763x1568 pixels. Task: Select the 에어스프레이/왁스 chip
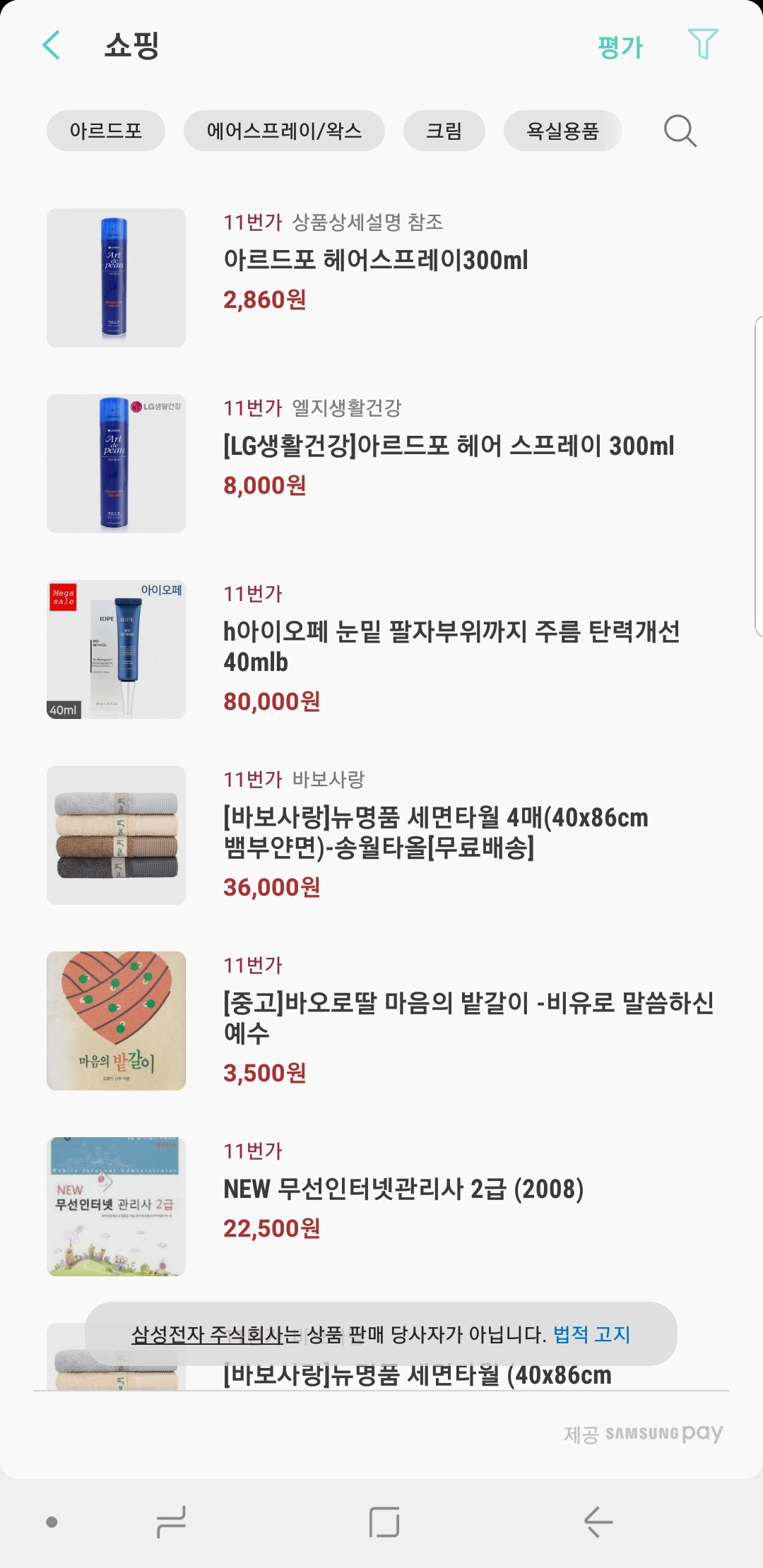pyautogui.click(x=284, y=131)
